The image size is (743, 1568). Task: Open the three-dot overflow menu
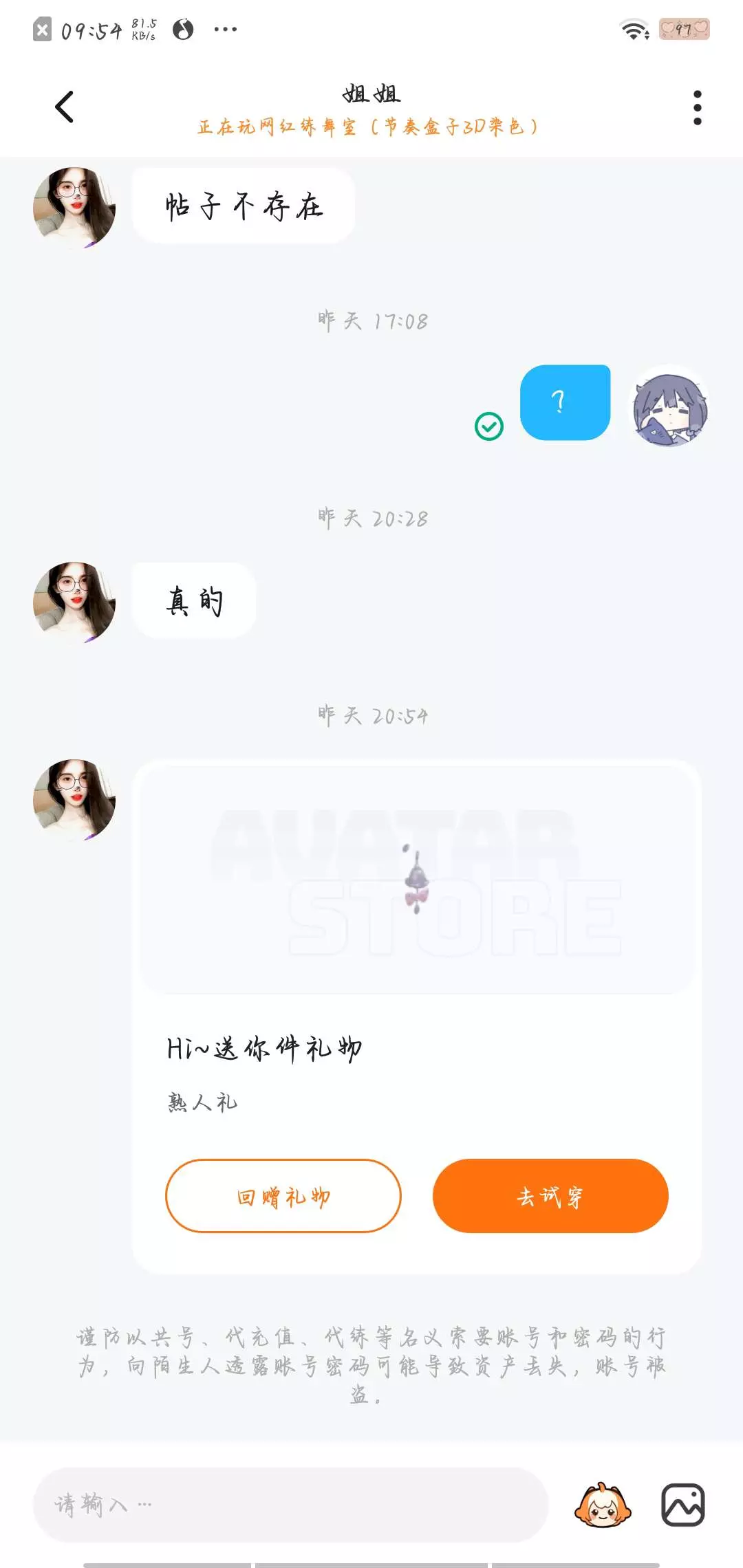[697, 108]
